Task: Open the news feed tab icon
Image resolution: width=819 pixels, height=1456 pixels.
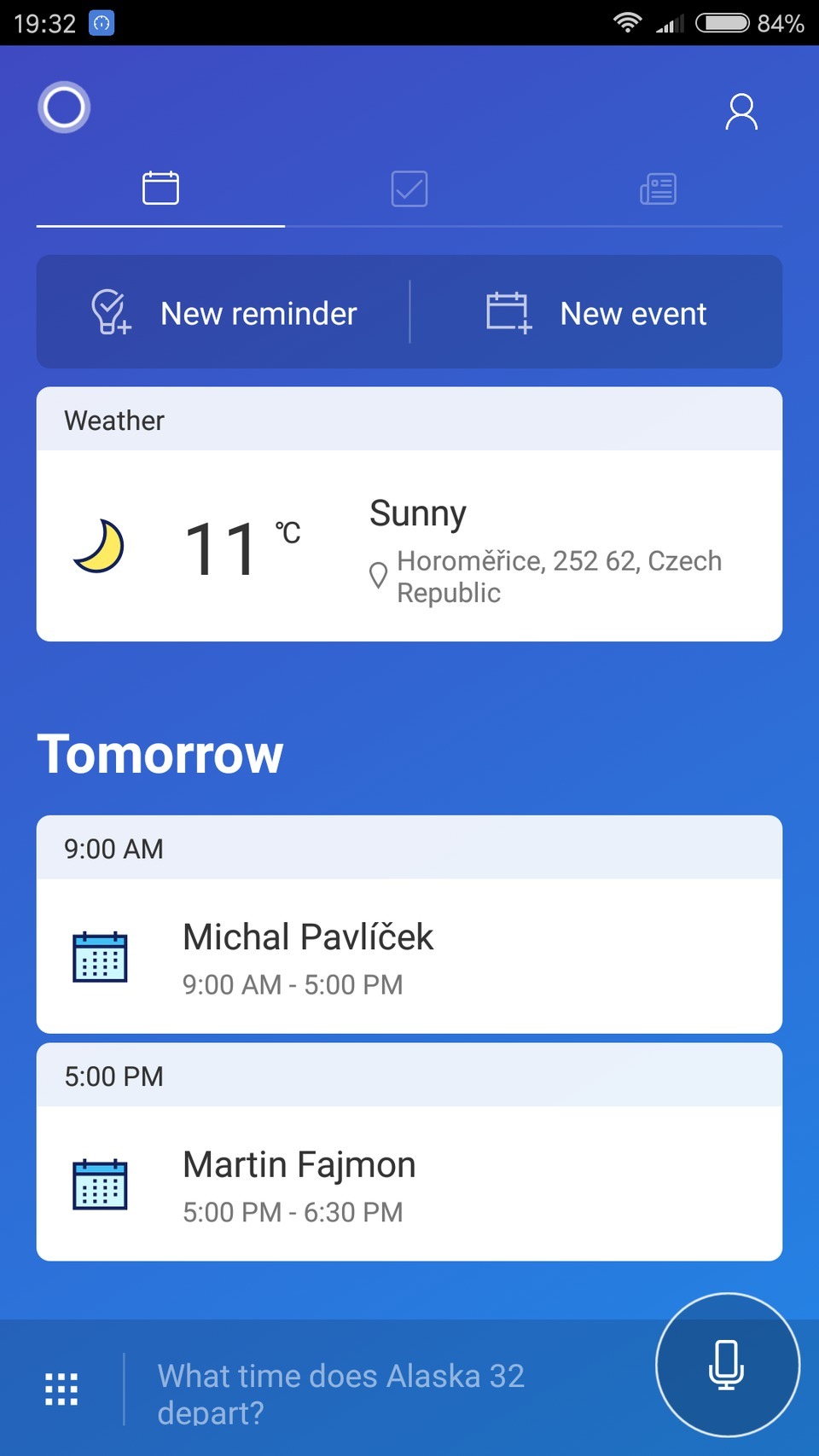Action: click(x=657, y=188)
